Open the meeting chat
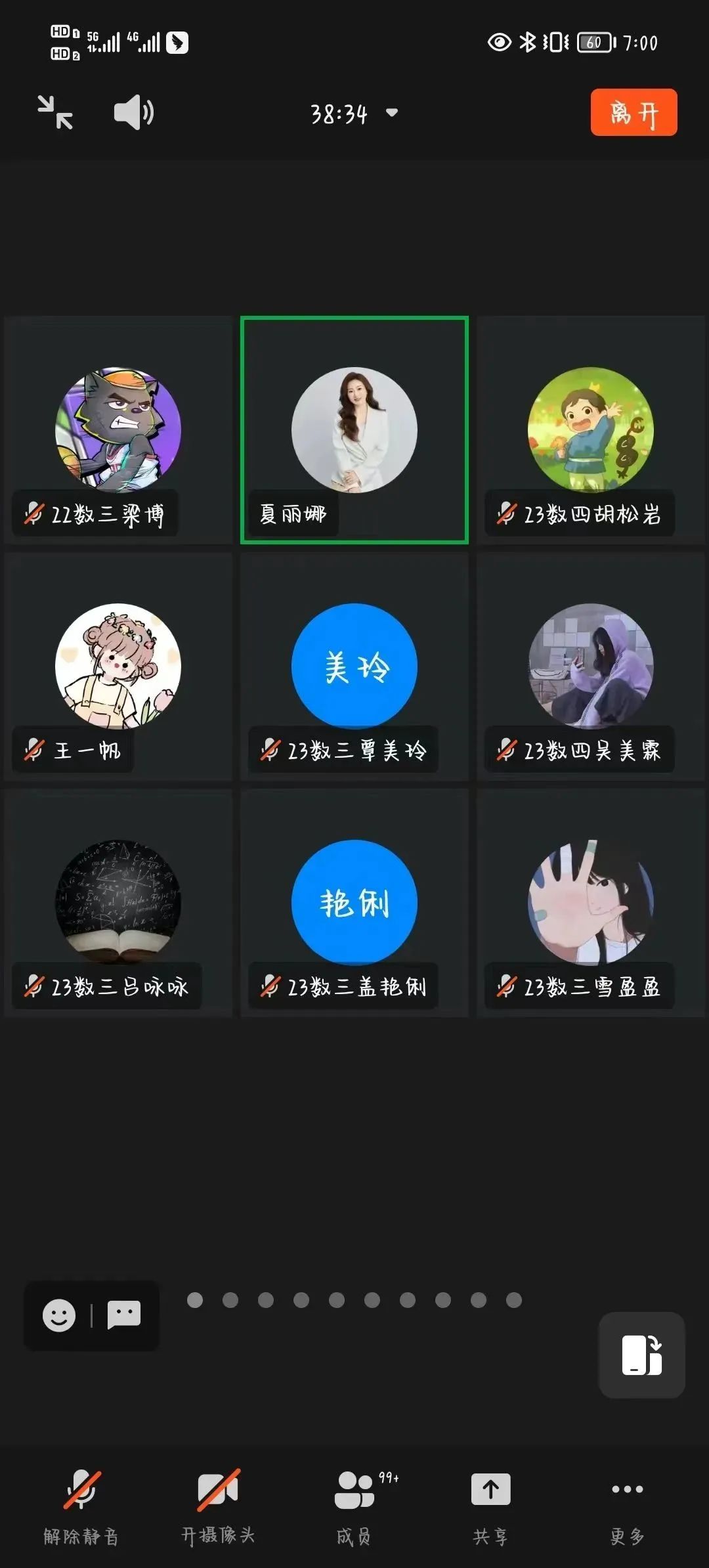Viewport: 709px width, 1568px height. pyautogui.click(x=123, y=1315)
